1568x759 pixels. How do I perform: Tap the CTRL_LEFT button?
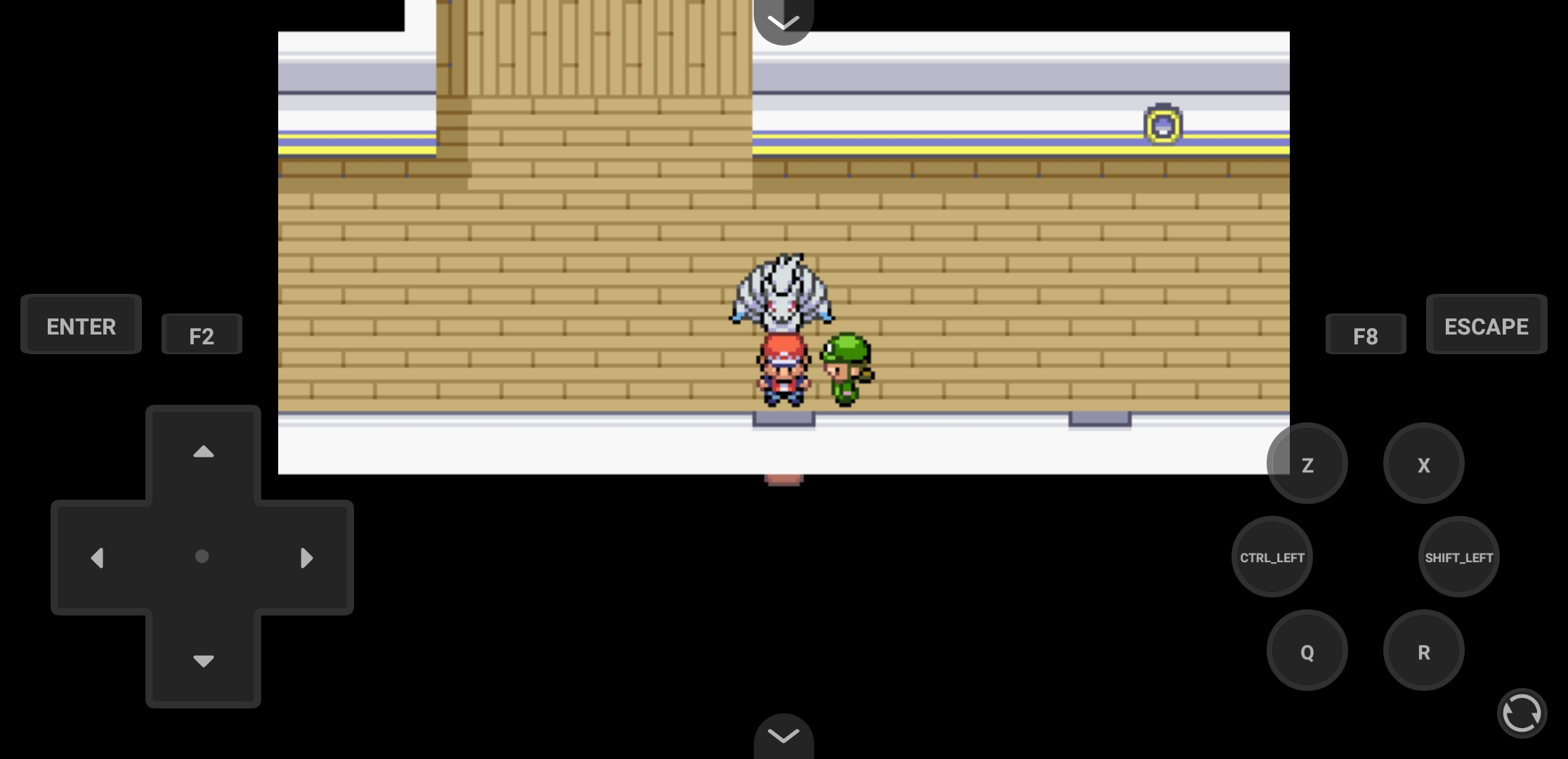(1272, 557)
